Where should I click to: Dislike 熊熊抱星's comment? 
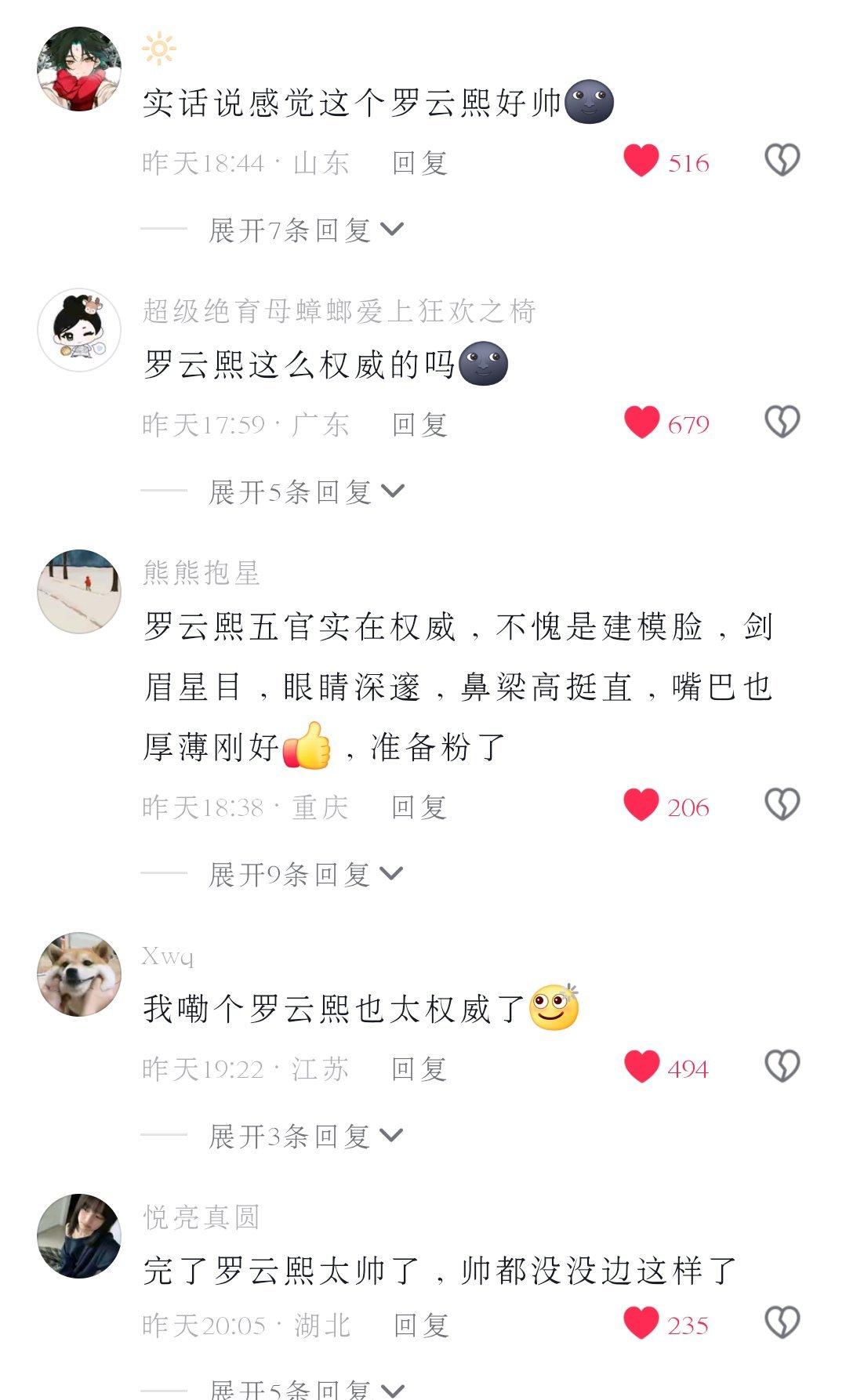(x=782, y=805)
